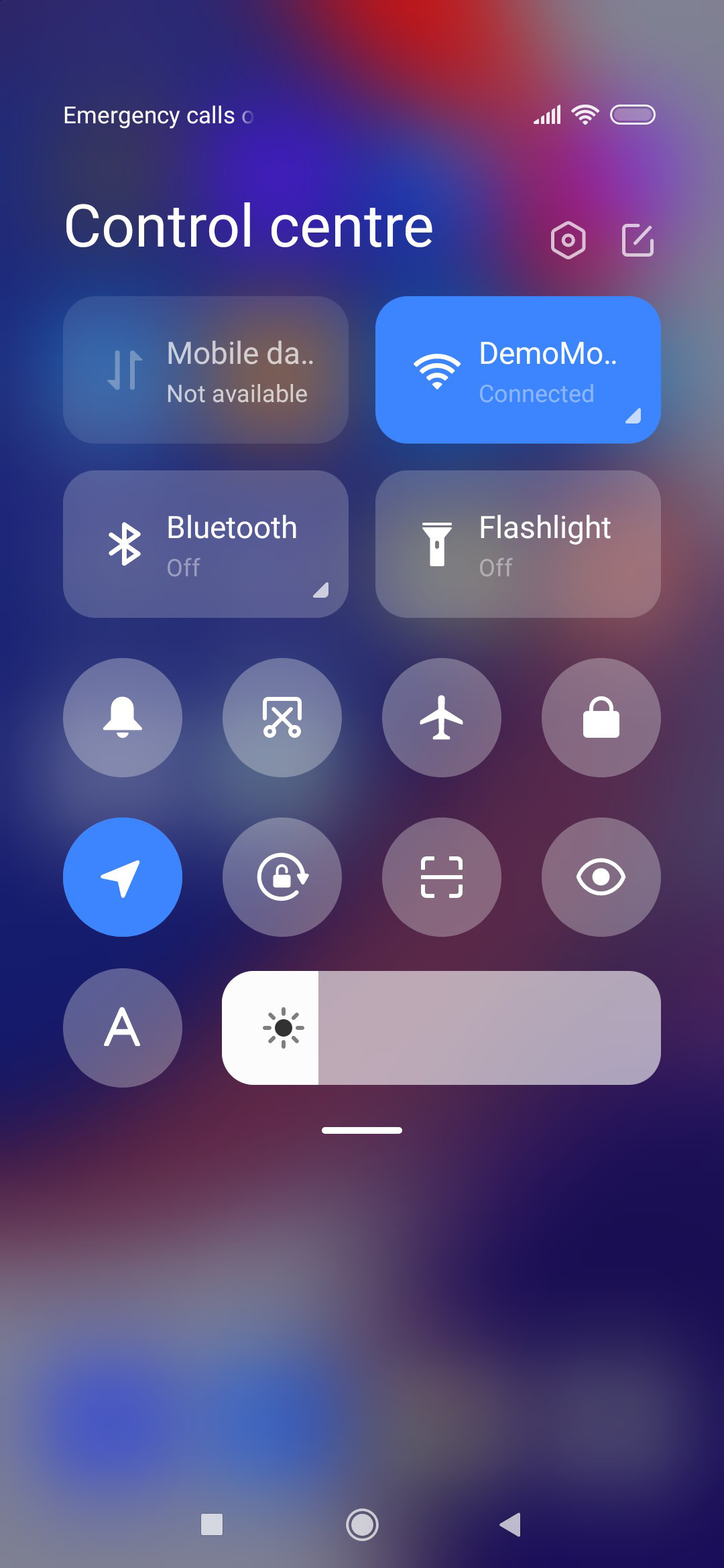
Task: Enable airplane mode
Action: [x=442, y=718]
